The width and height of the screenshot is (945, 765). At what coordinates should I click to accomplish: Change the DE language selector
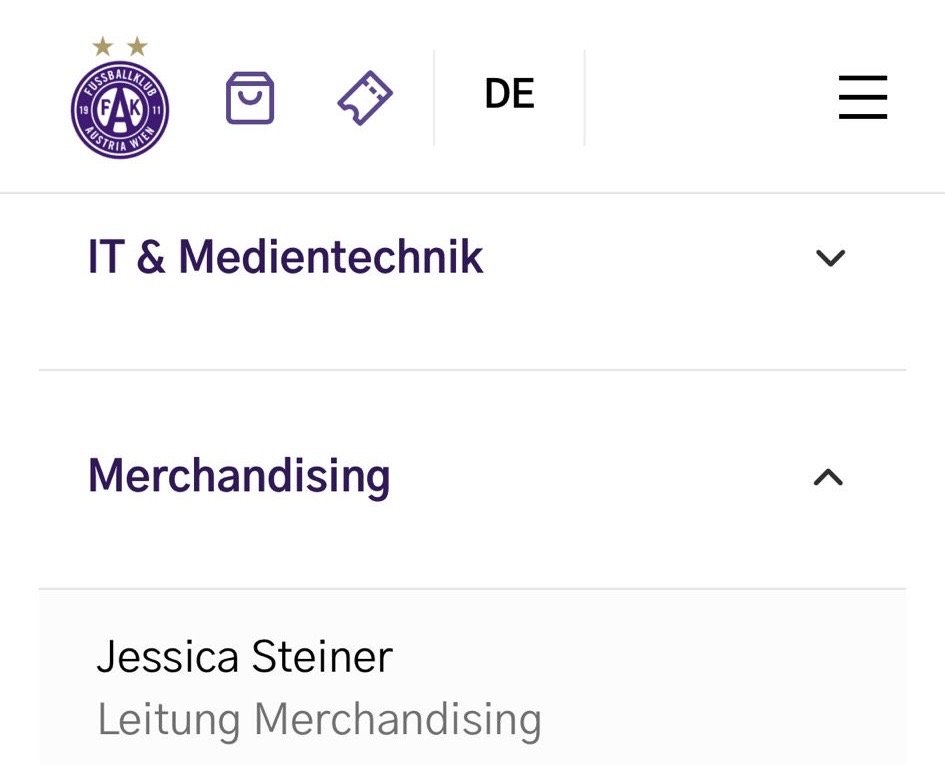coord(509,95)
